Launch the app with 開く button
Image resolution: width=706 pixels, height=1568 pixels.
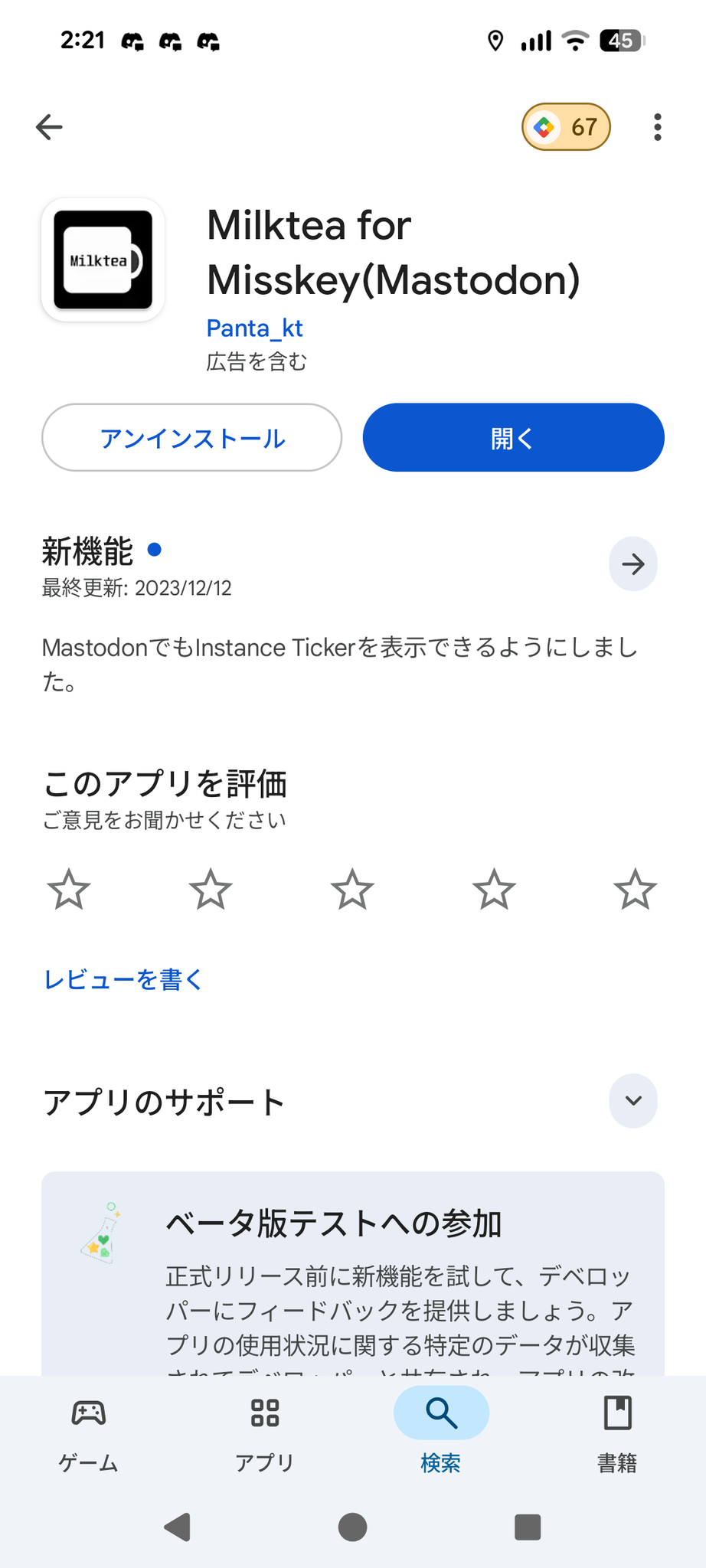[x=513, y=438]
